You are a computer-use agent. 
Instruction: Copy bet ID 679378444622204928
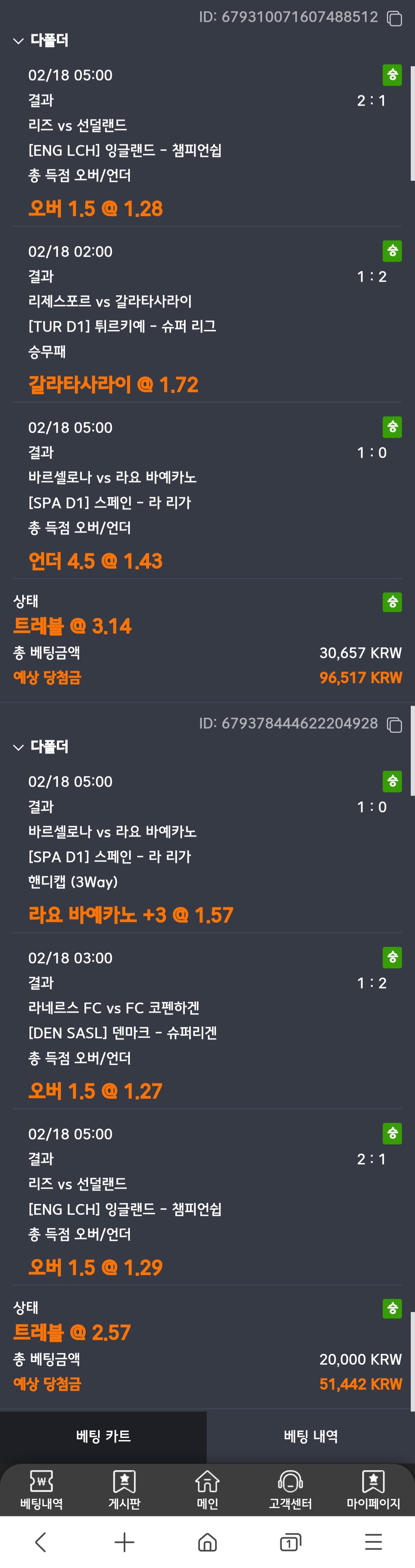point(394,724)
